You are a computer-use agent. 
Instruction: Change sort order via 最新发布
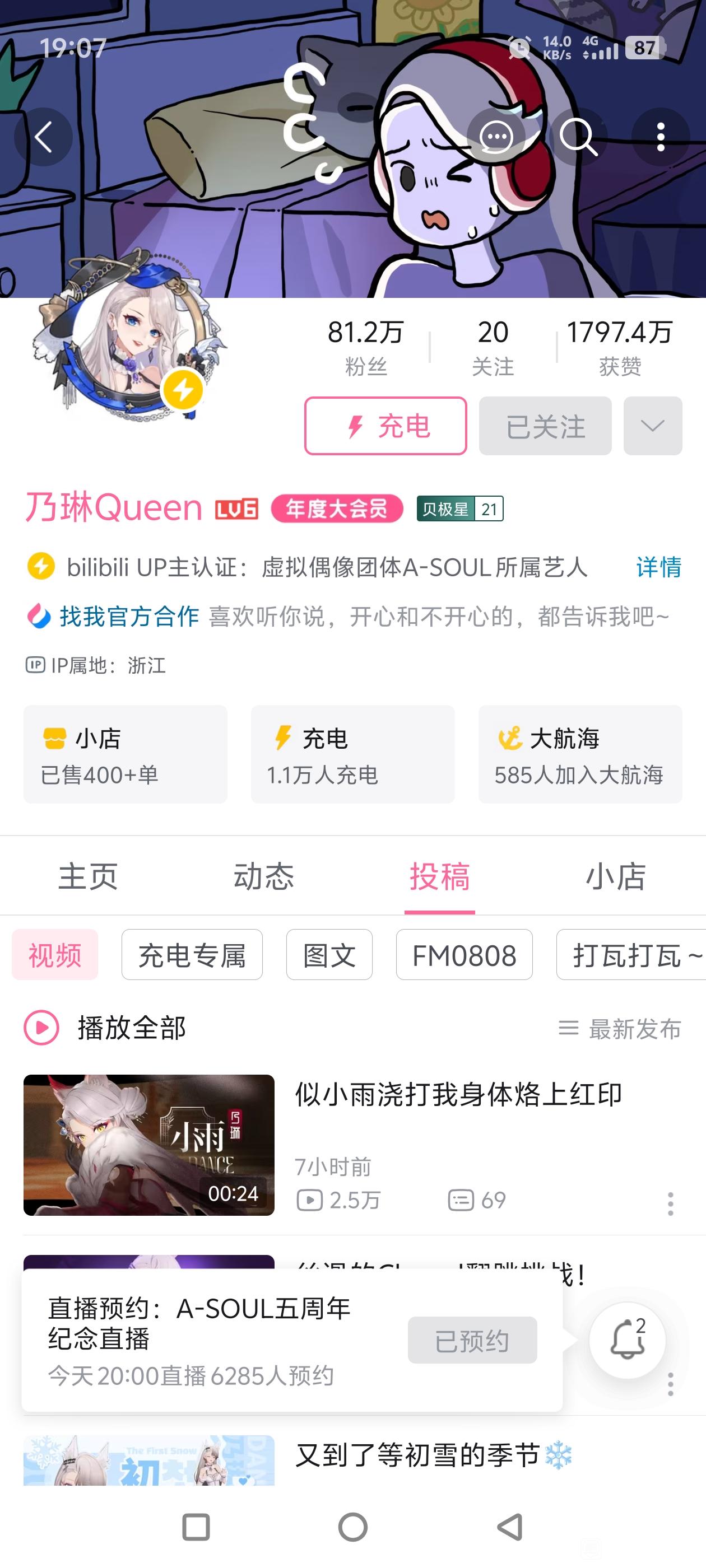620,1029
